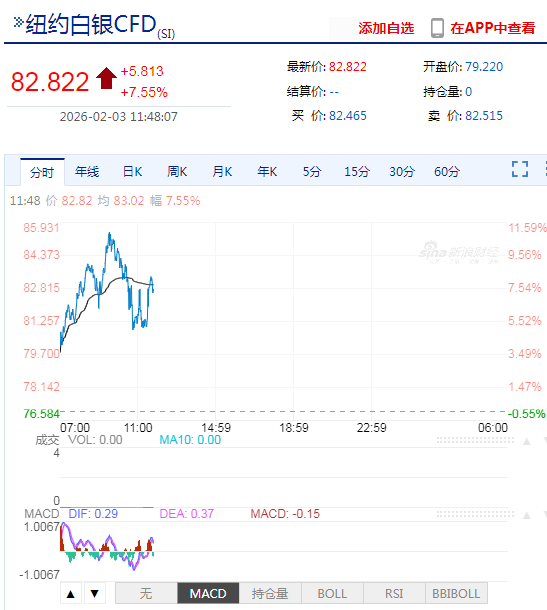Switch indicator to RSI
547x610 pixels.
click(394, 594)
